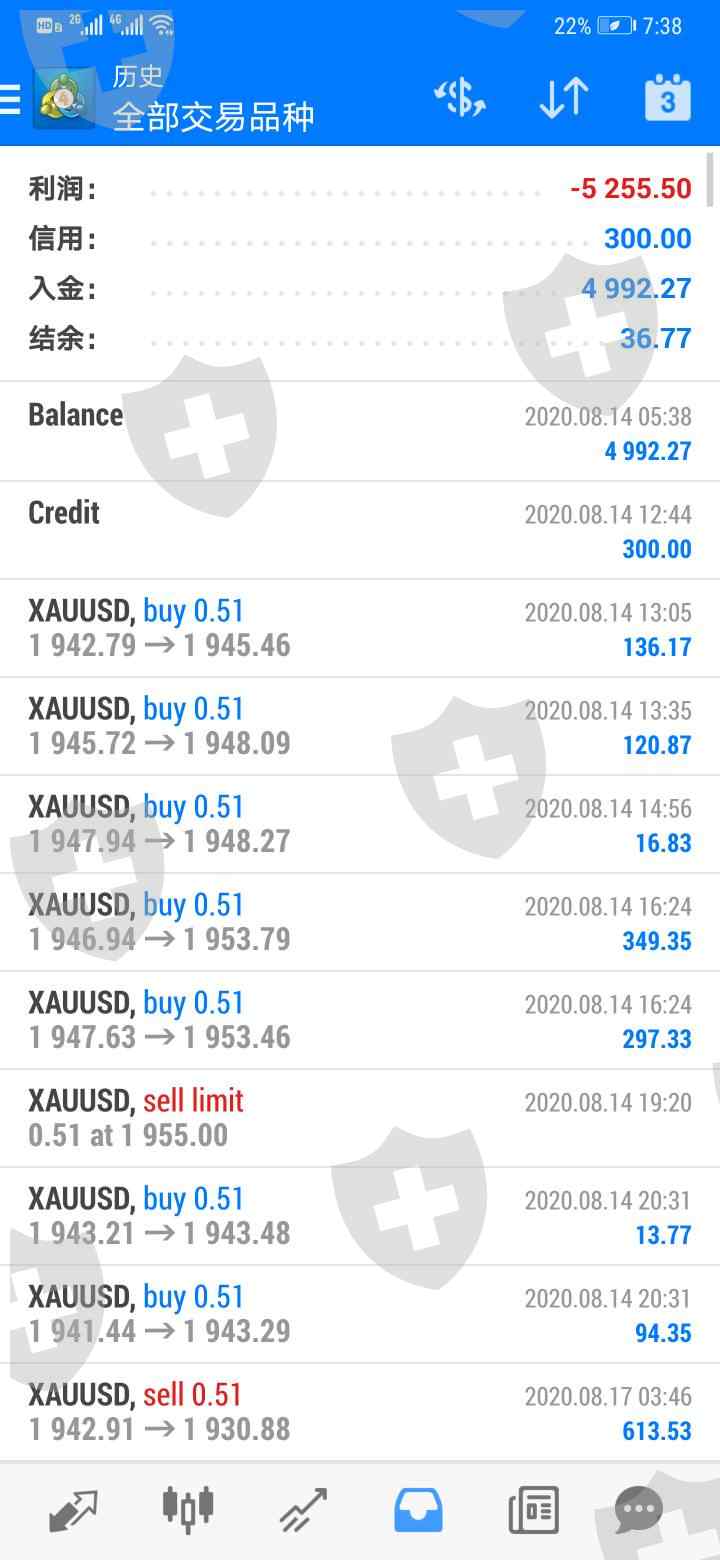
Task: Go to the Trade tab
Action: coord(303,1510)
